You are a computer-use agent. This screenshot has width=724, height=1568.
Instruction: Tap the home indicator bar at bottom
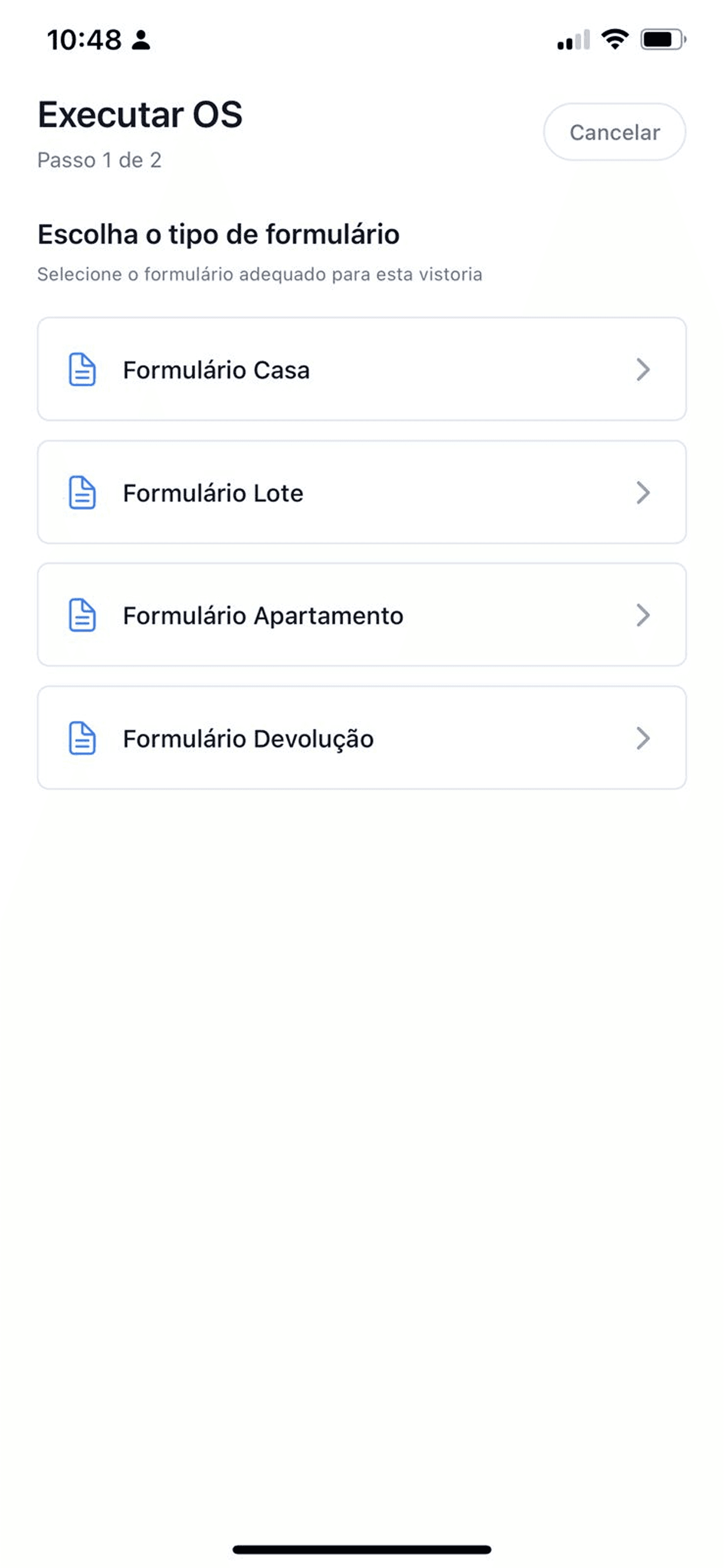[x=362, y=1549]
